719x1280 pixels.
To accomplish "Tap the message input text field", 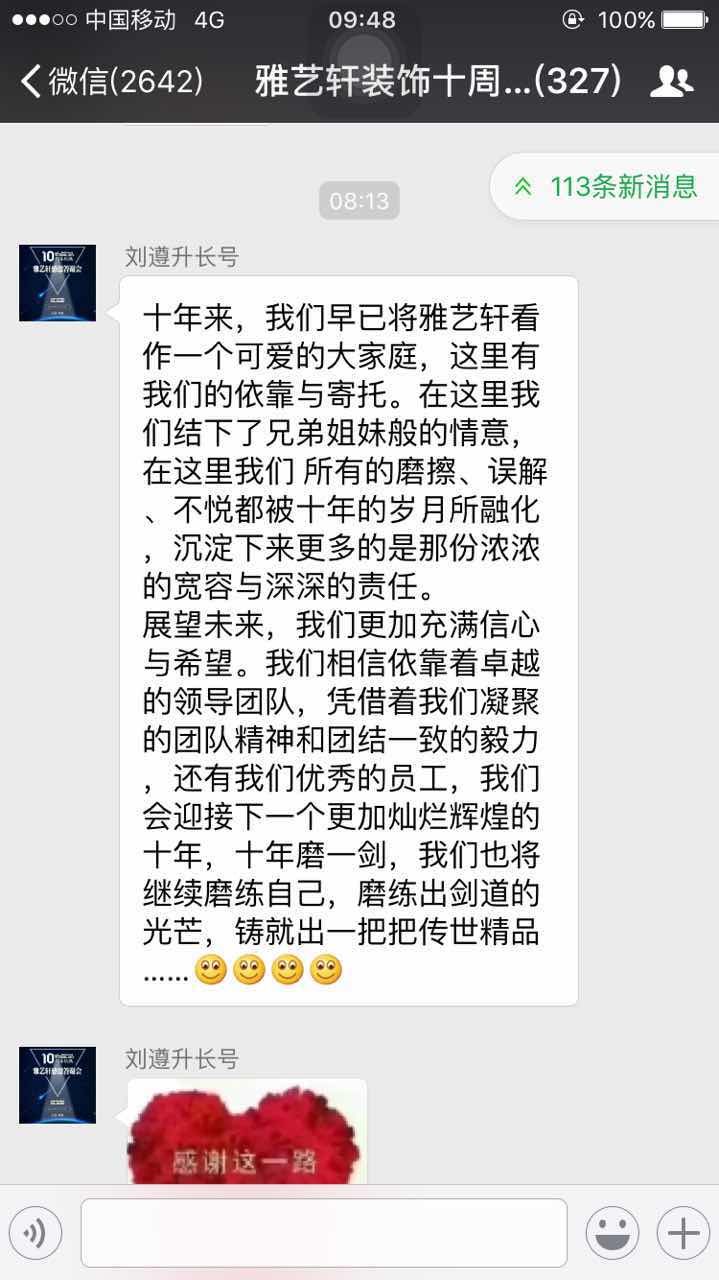I will pos(324,1233).
